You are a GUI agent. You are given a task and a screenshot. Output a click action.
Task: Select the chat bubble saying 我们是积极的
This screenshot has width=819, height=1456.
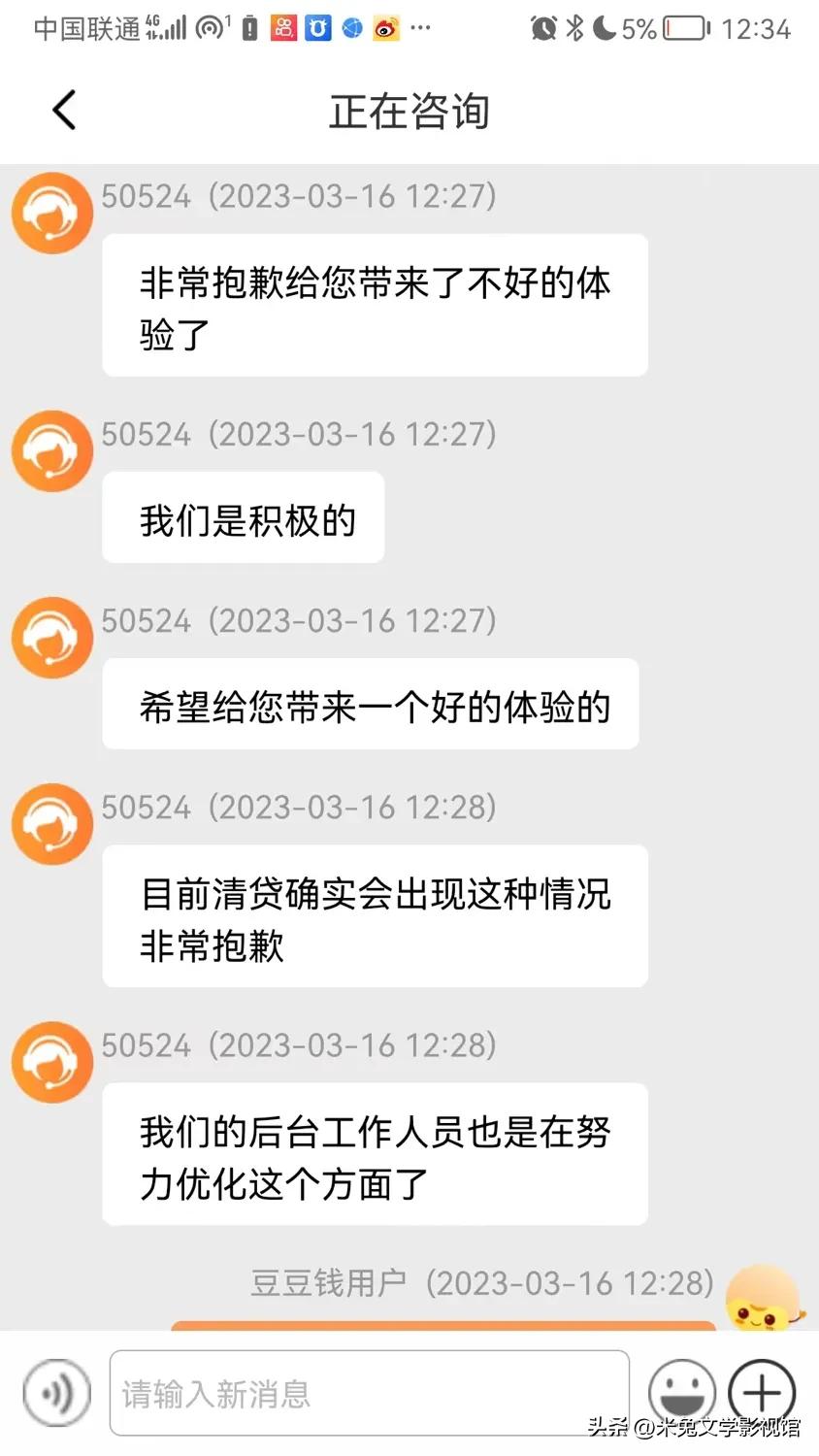coord(243,518)
